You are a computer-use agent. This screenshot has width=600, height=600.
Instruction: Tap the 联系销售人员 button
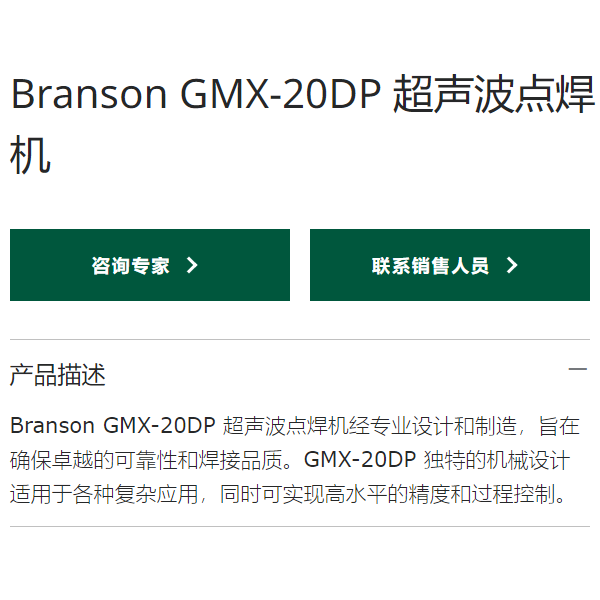pos(449,265)
